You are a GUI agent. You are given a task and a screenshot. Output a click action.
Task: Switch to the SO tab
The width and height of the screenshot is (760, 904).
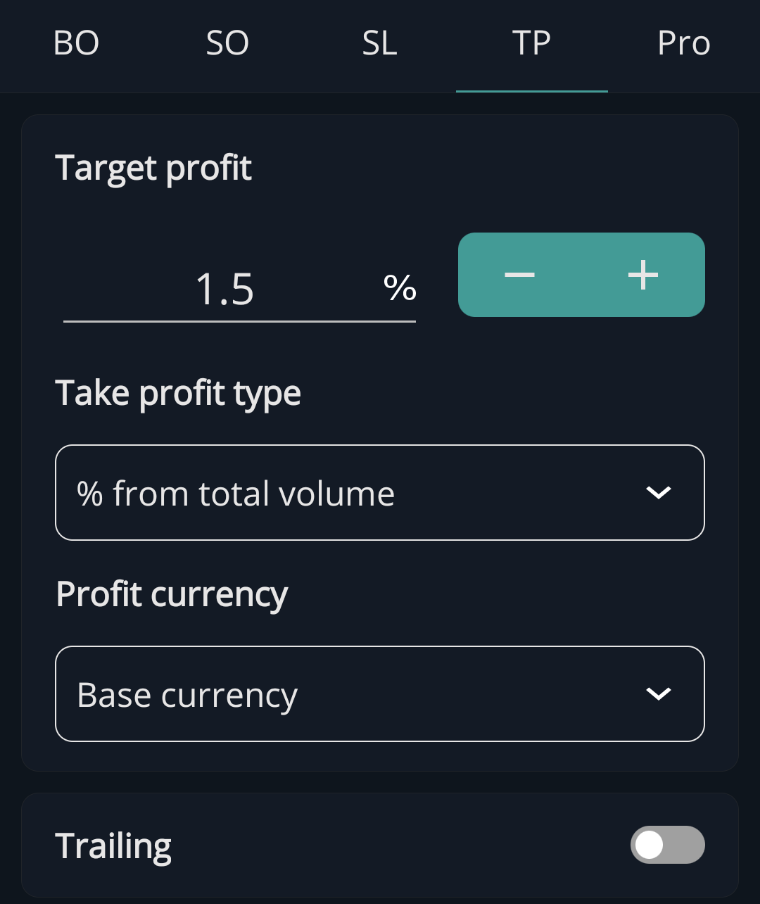(x=228, y=44)
